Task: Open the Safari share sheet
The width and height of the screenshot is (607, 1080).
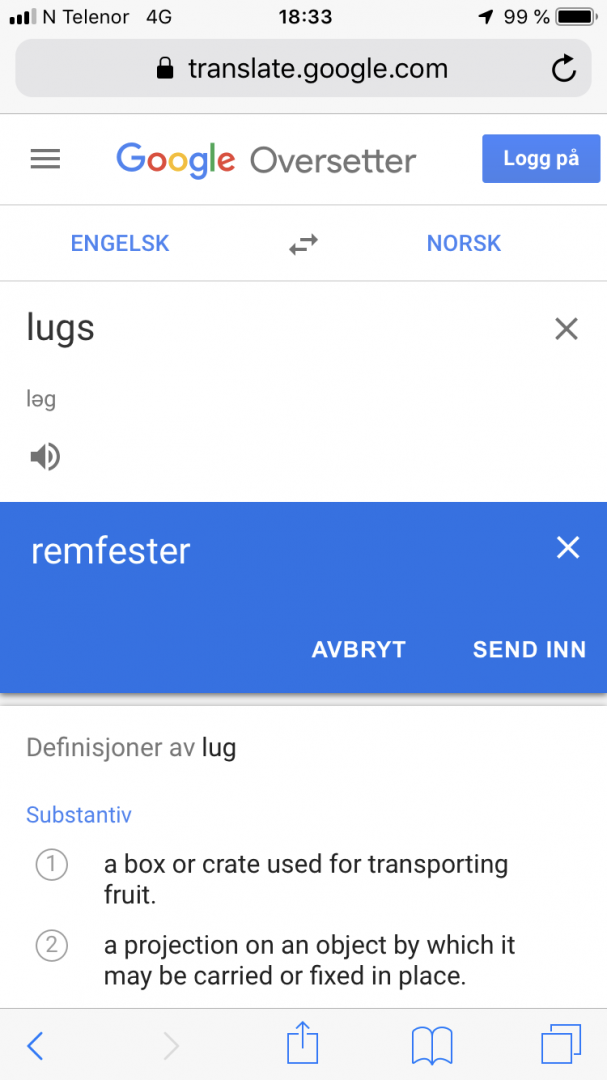Action: tap(302, 1044)
